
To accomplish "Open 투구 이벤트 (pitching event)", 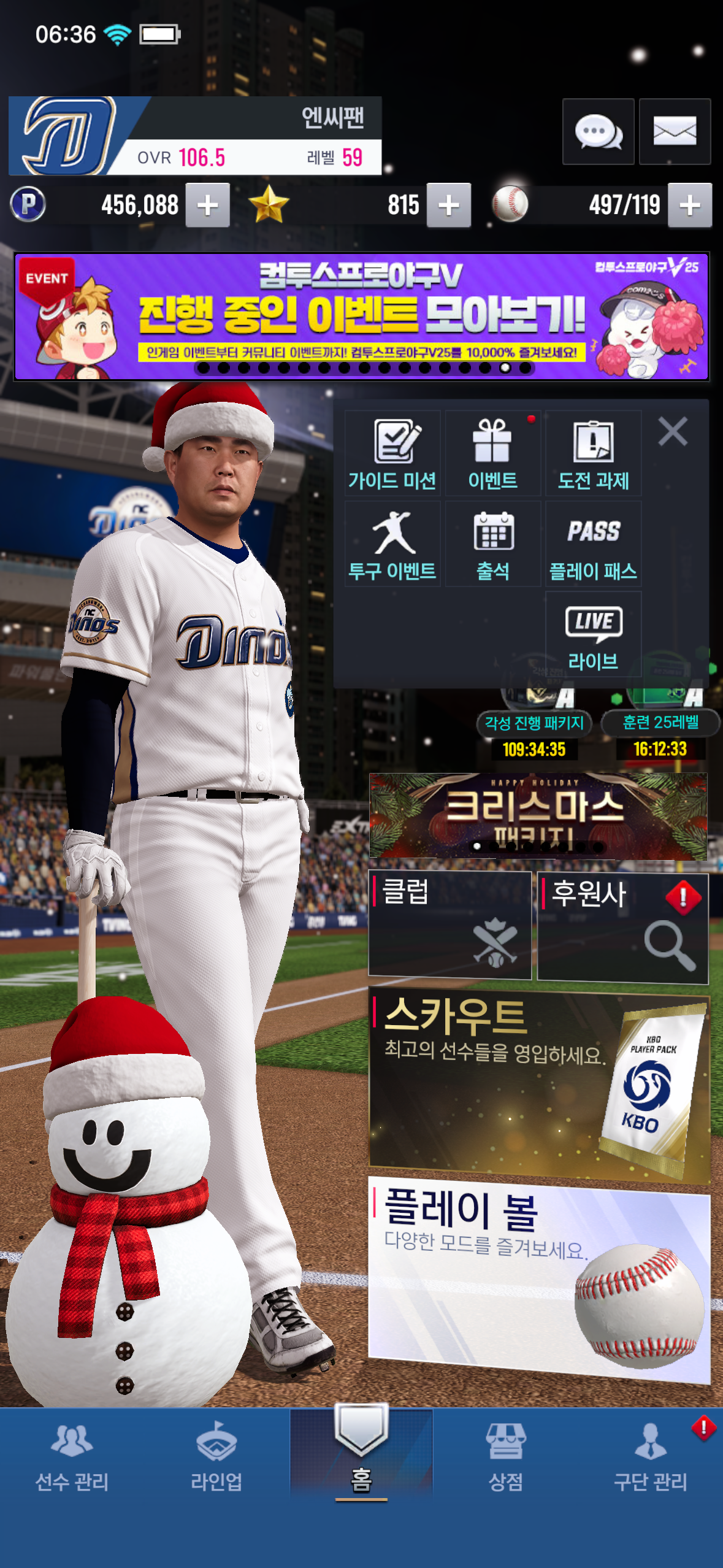I will pos(392,544).
